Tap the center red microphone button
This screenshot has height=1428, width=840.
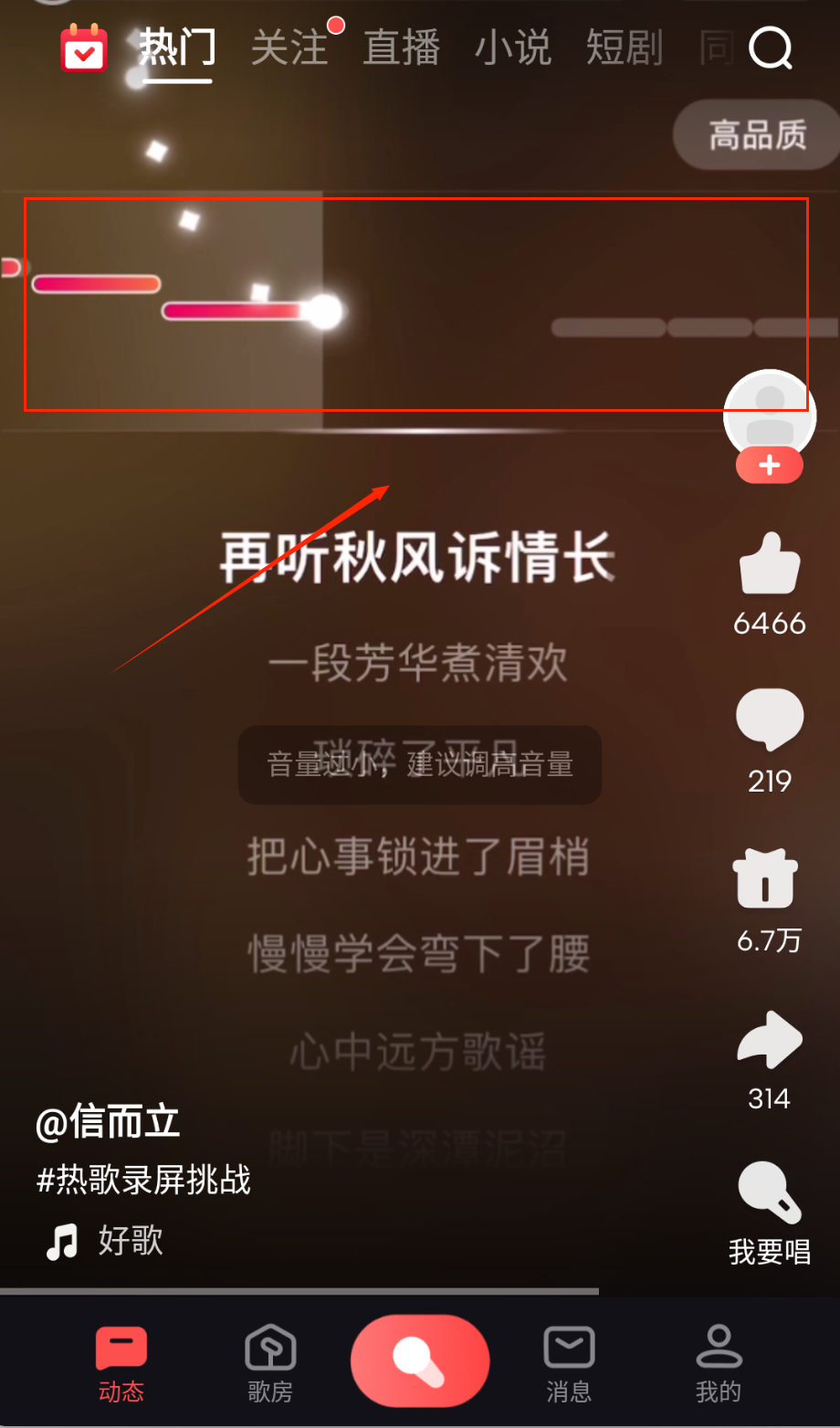(x=420, y=1360)
